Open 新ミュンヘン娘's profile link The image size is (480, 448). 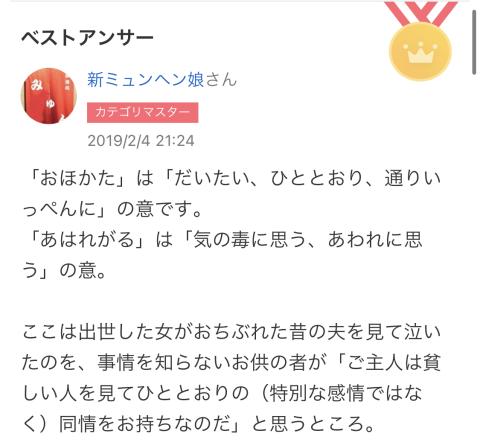(x=145, y=80)
